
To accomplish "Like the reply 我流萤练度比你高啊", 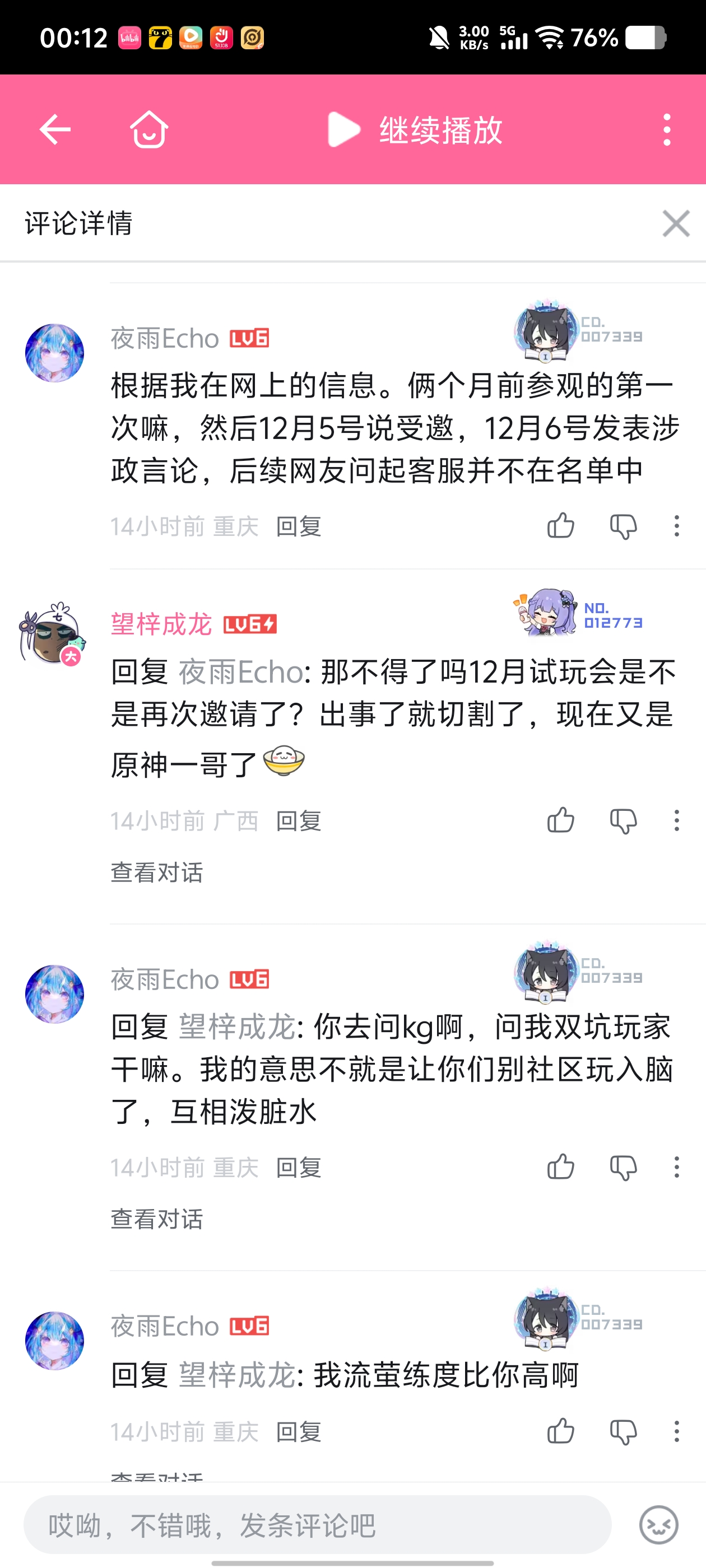I will tap(560, 1431).
